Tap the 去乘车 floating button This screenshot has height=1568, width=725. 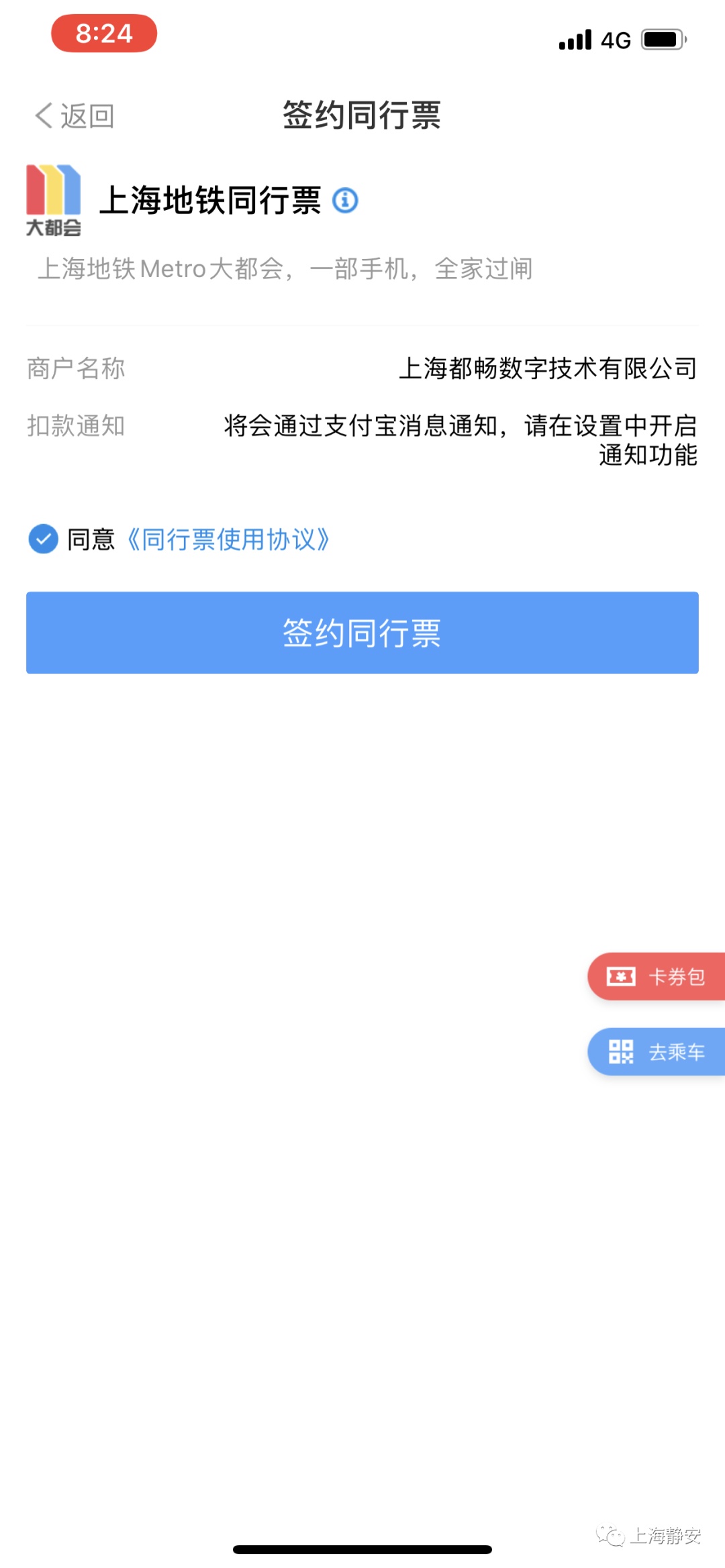[x=657, y=1051]
